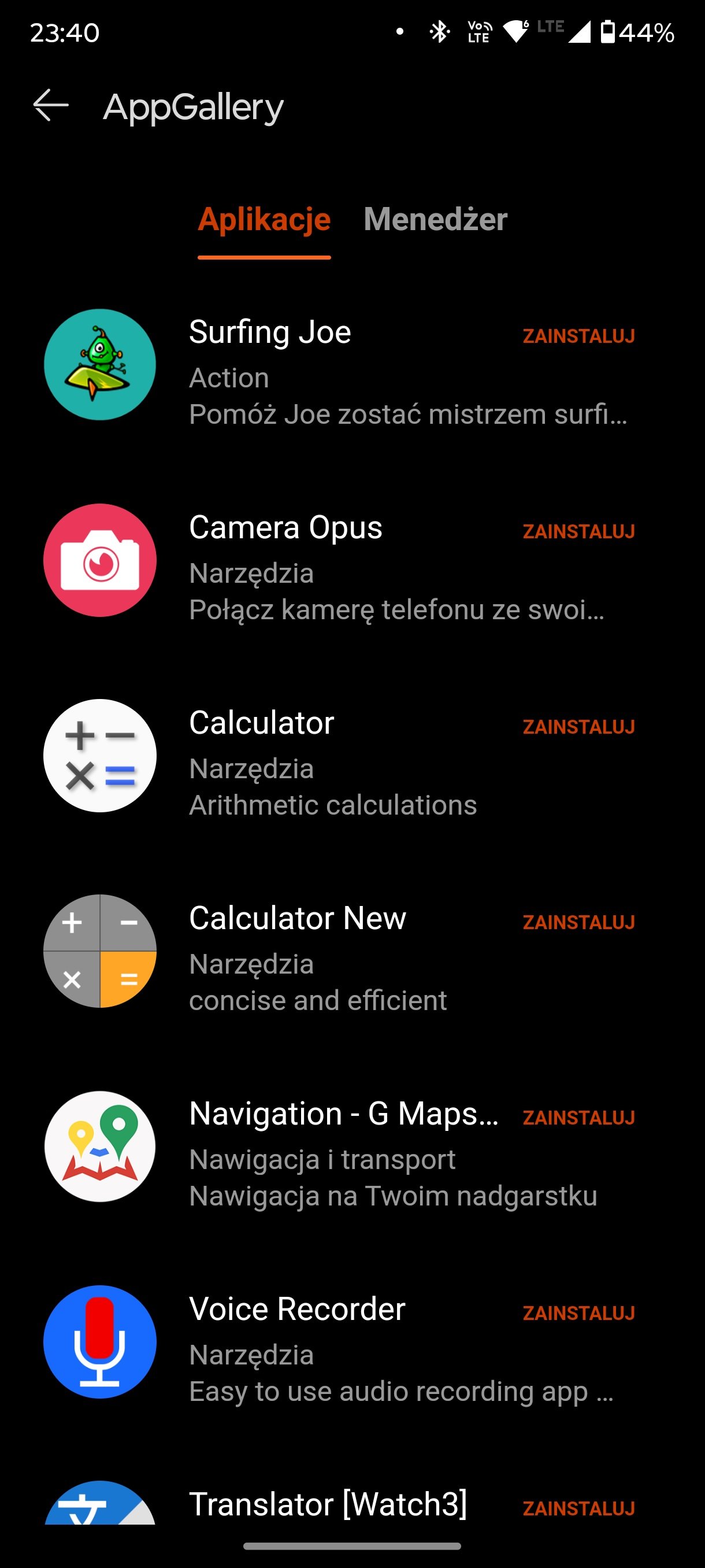Install the Calculator app with the arithmetic description
Viewport: 705px width, 1568px height.
click(x=578, y=727)
